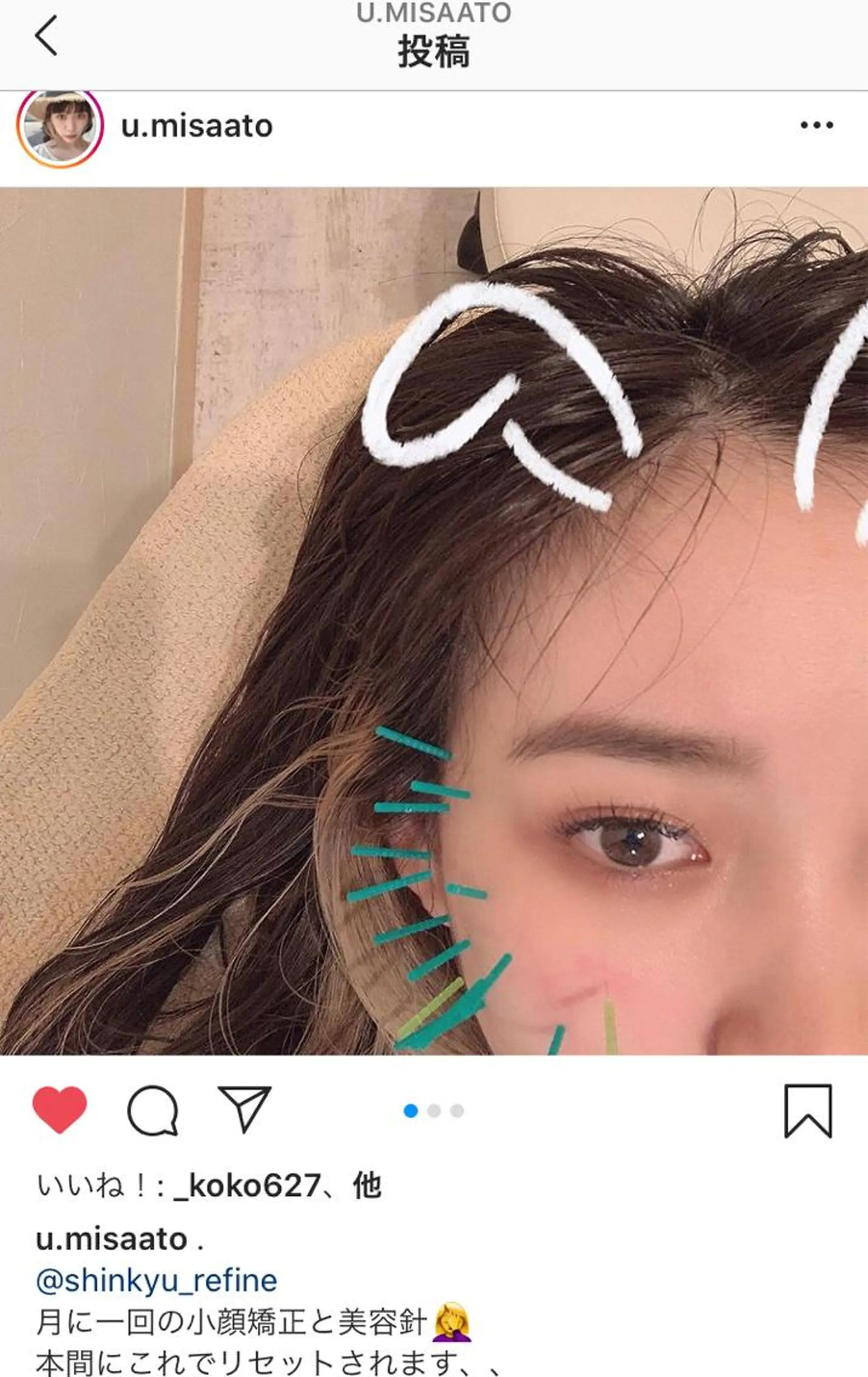Viewport: 868px width, 1377px height.
Task: Open the post photo
Action: click(x=434, y=620)
